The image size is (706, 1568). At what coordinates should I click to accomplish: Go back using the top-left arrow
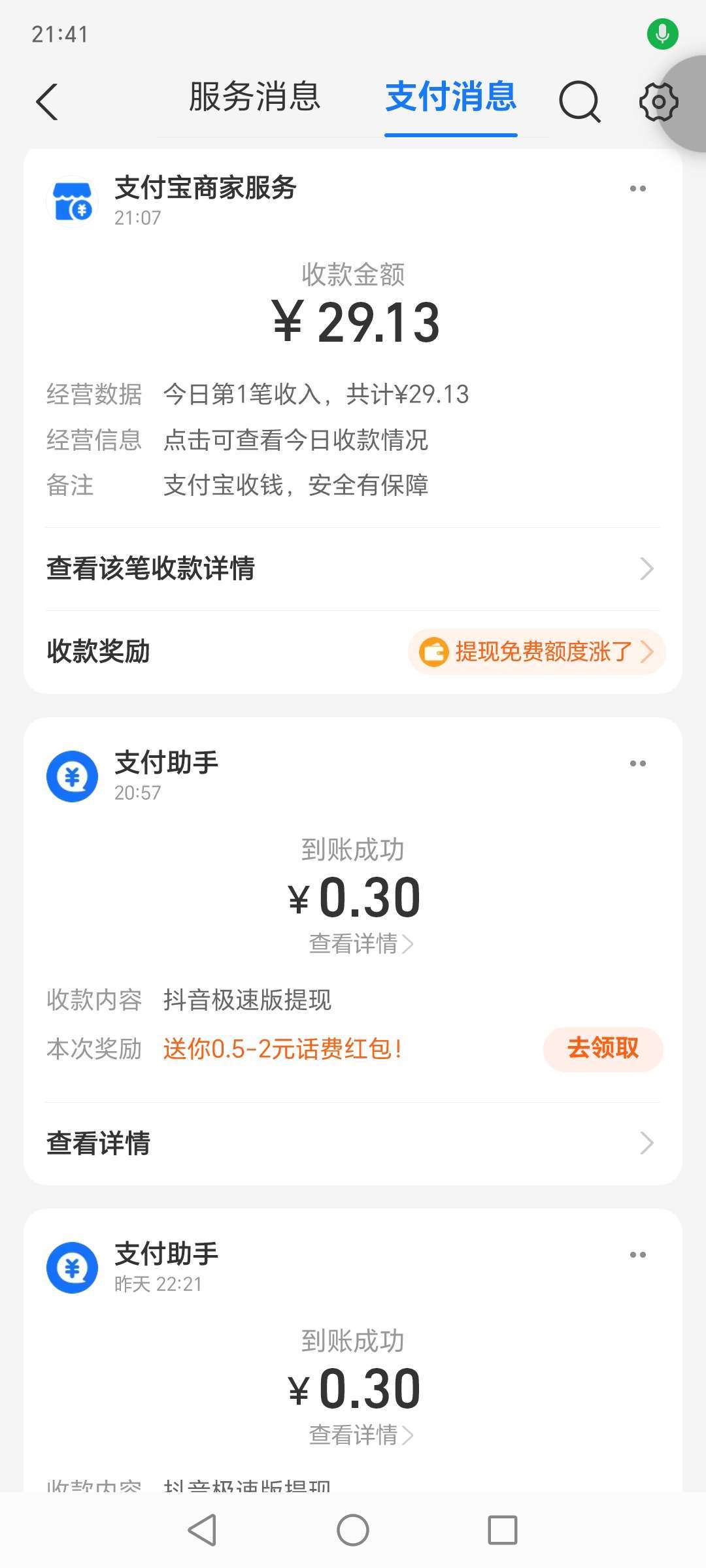point(47,102)
